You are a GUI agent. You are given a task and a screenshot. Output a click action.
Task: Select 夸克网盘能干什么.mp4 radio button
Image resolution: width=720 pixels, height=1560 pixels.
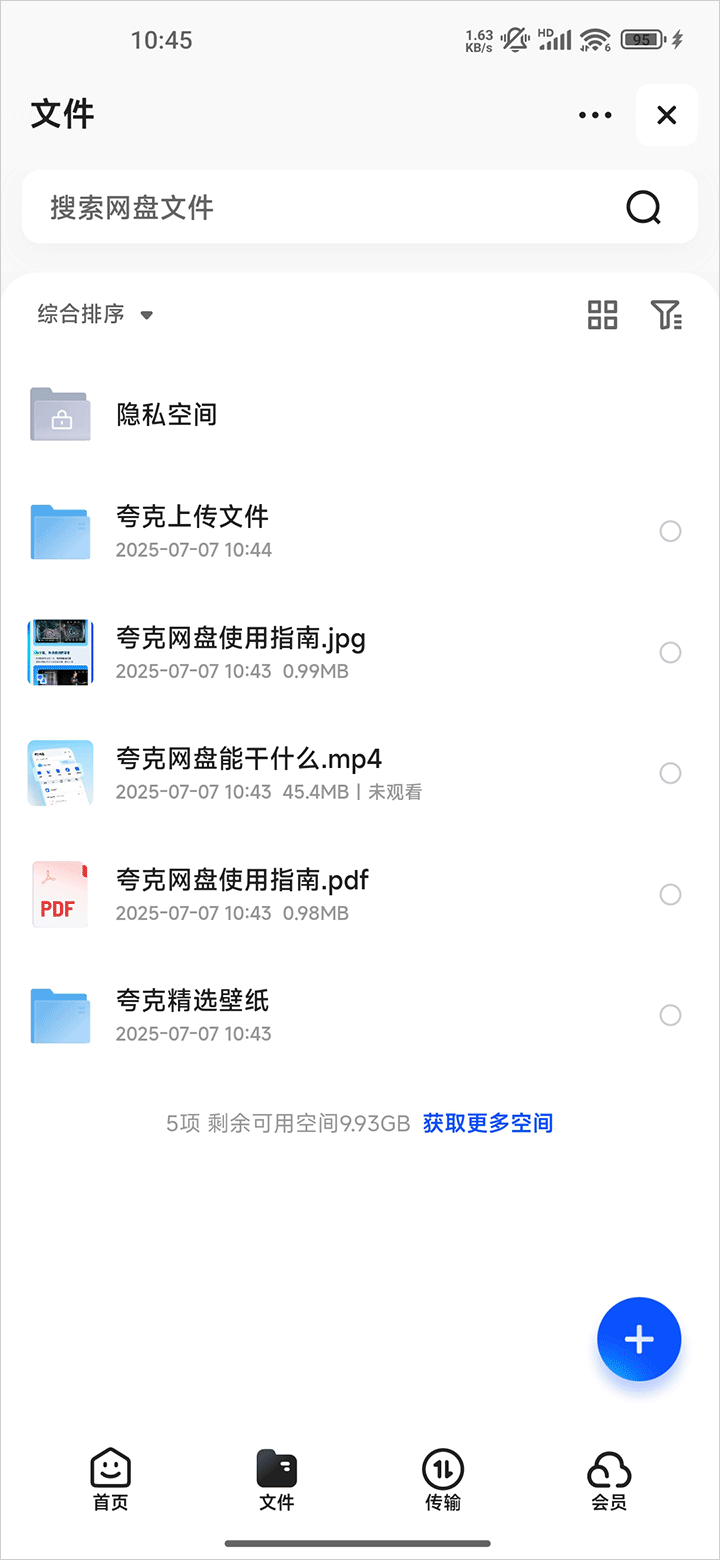(x=670, y=773)
